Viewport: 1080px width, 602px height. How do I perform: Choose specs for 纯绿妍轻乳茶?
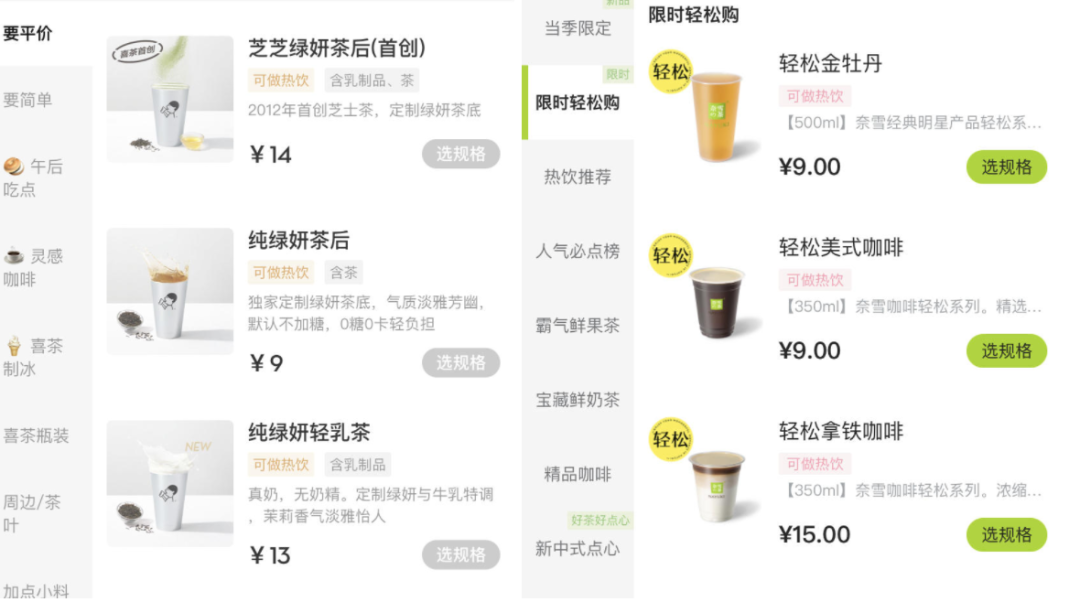(460, 555)
